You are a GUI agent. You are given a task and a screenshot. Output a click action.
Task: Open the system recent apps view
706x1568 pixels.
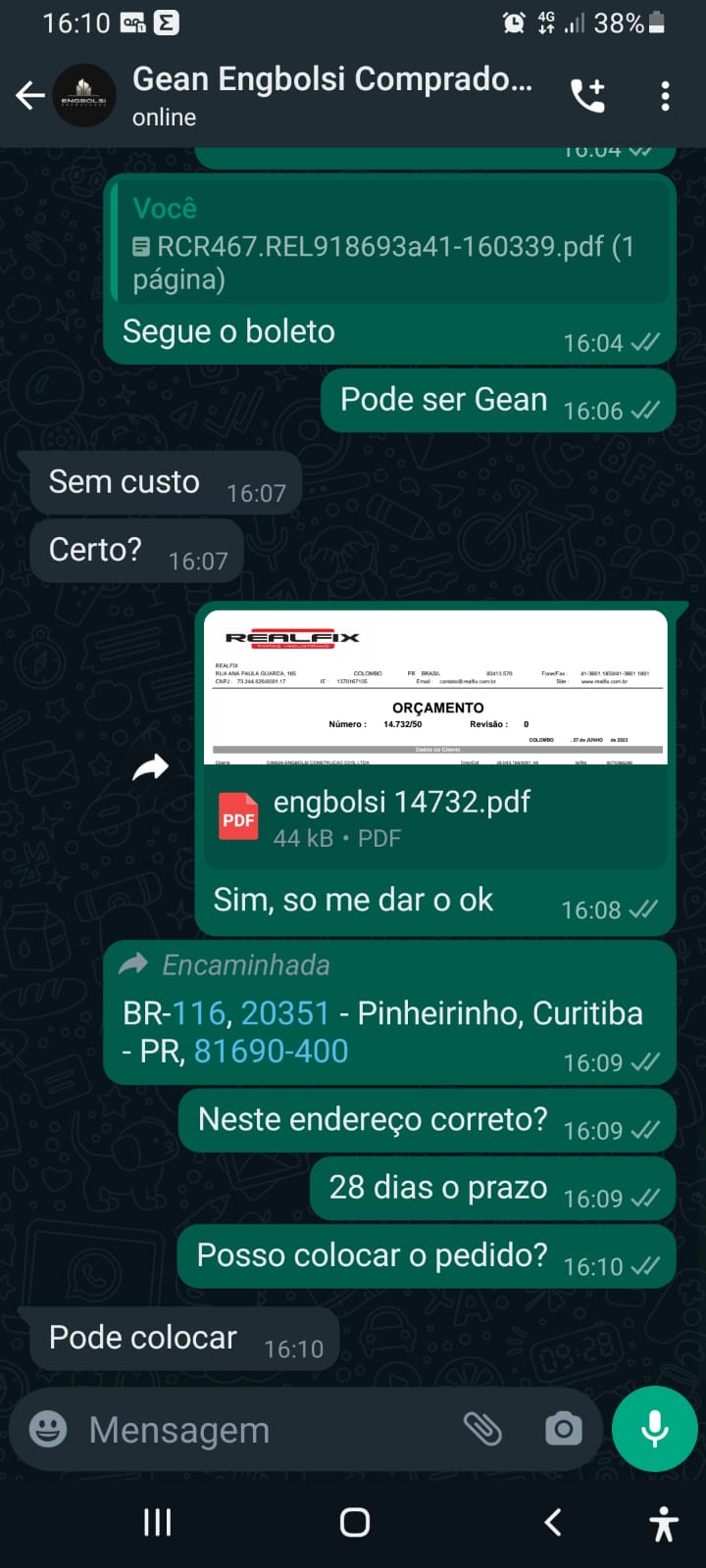pos(157,1522)
